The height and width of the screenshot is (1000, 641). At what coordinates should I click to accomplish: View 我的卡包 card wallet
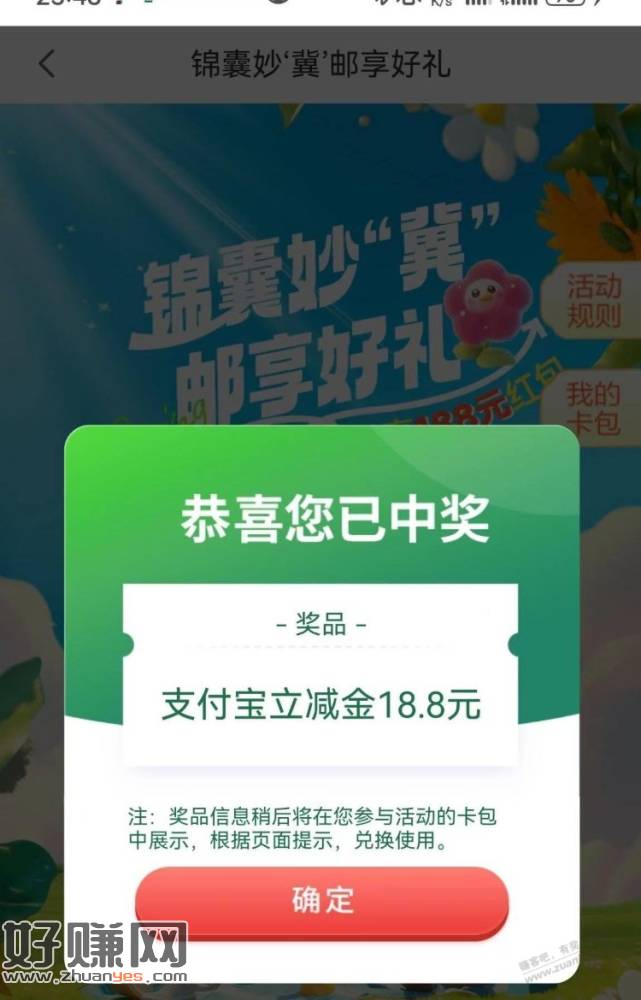coord(593,408)
